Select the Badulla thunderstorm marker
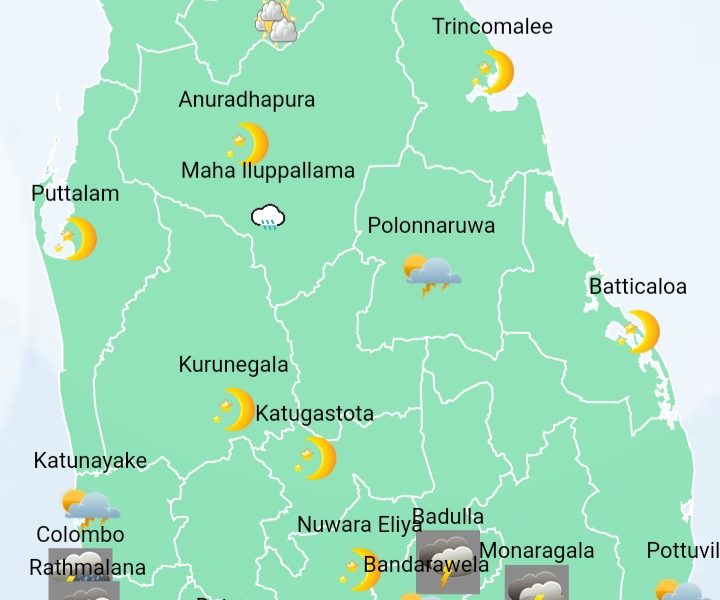 click(447, 563)
